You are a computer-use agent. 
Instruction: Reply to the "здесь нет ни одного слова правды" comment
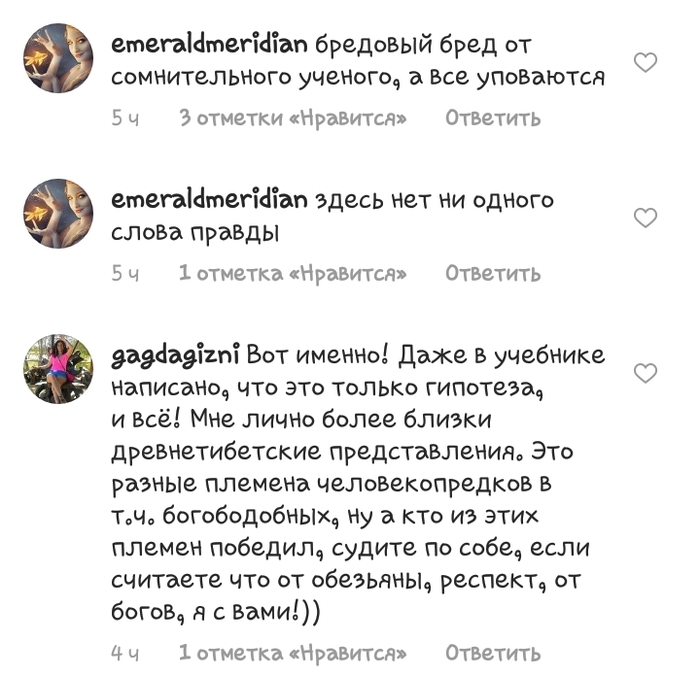click(x=492, y=273)
